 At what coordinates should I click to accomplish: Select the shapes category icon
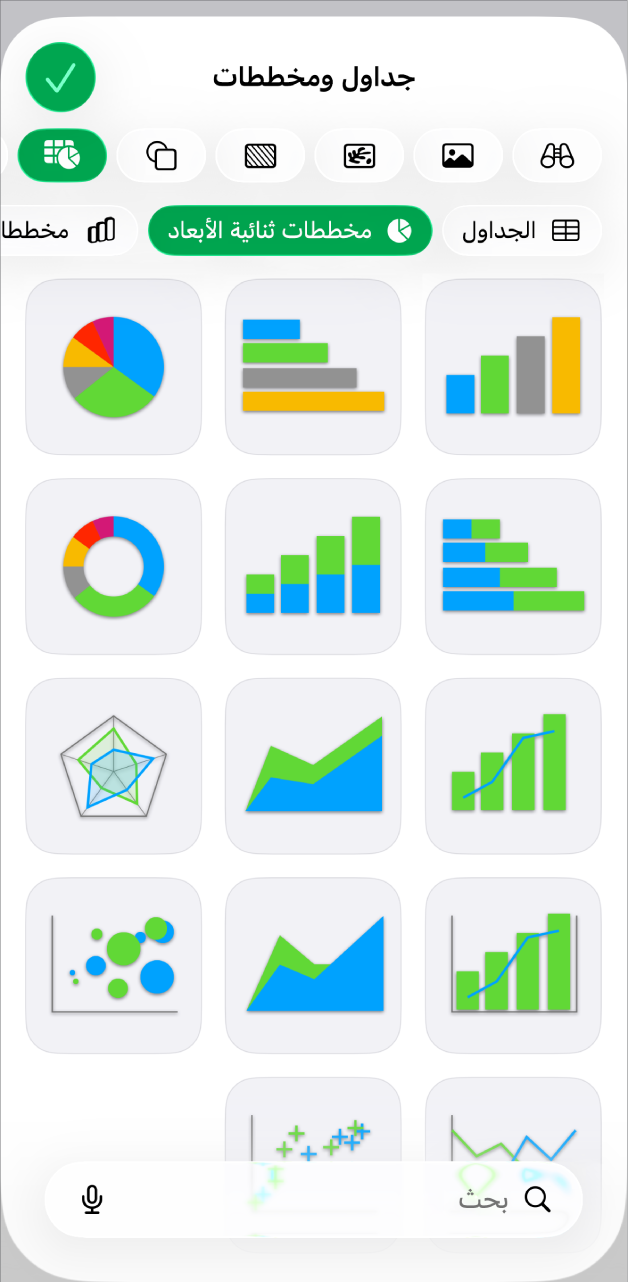click(161, 155)
